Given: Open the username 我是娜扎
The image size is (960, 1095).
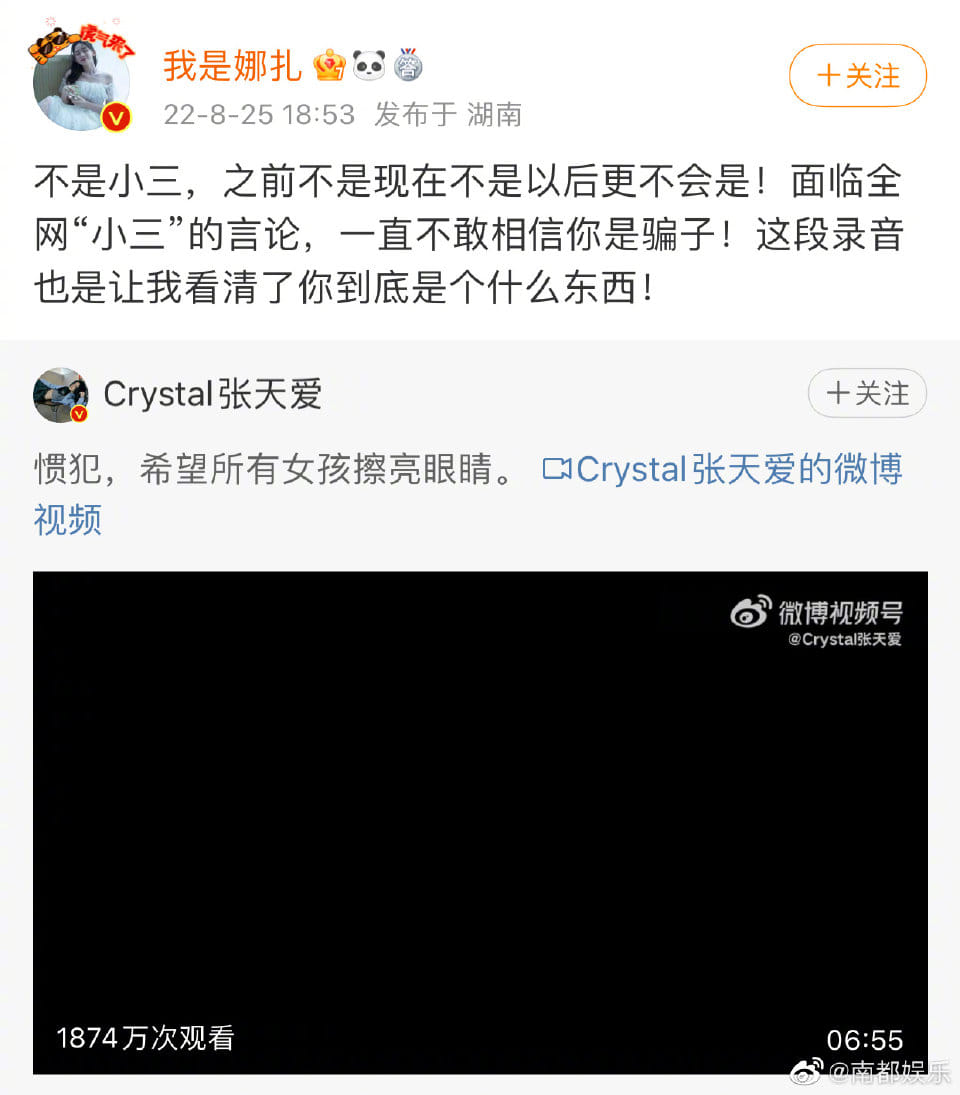Looking at the screenshot, I should click(233, 66).
